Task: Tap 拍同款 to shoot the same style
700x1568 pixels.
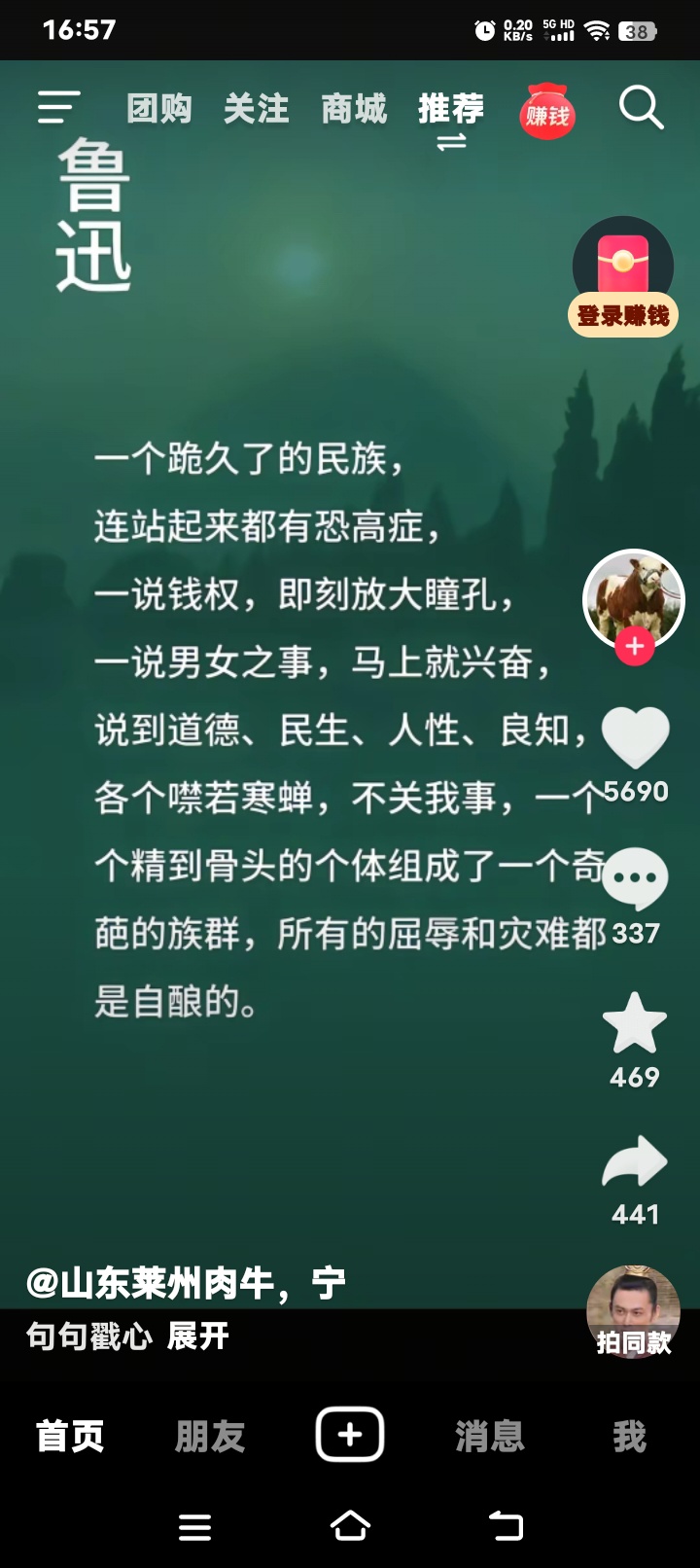Action: [633, 1313]
